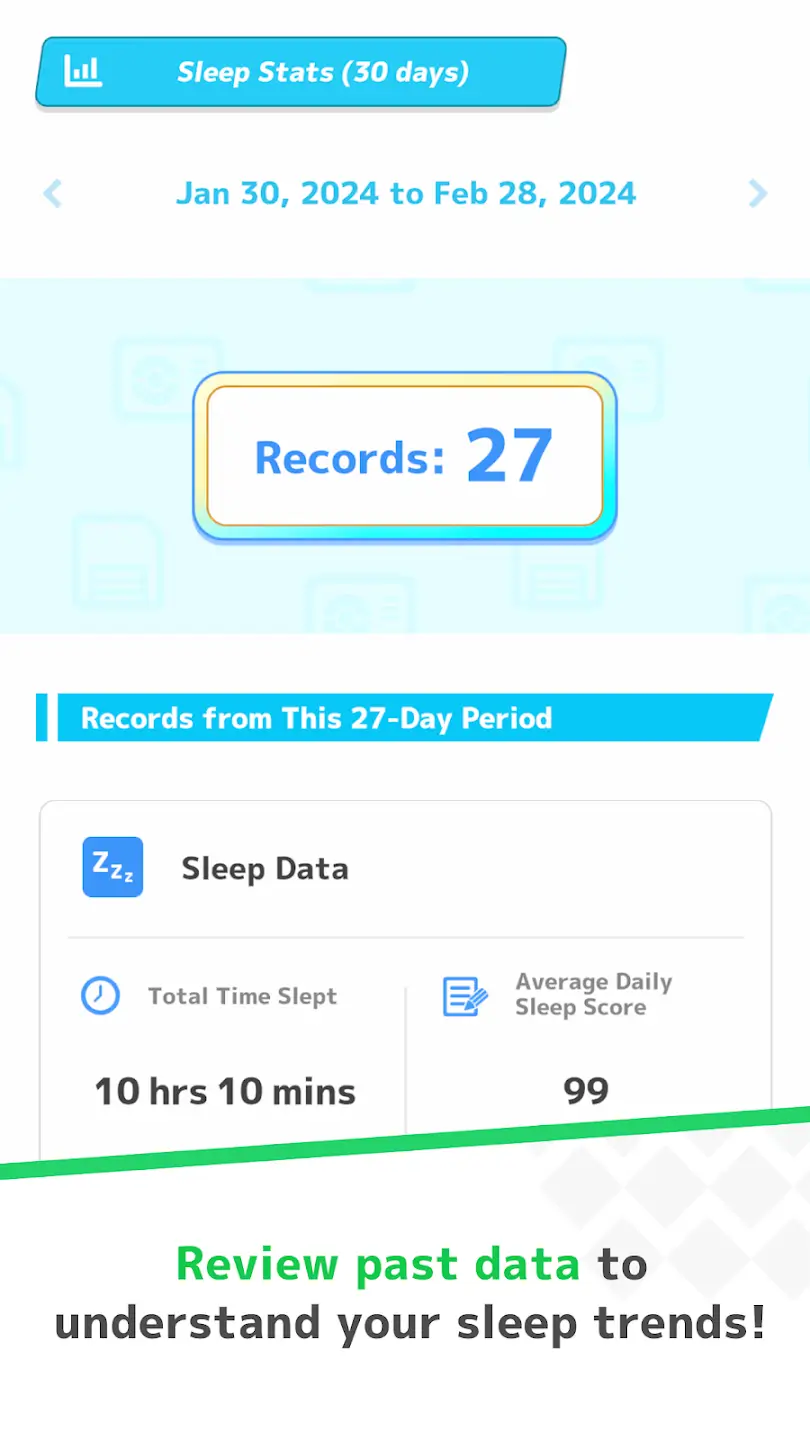The height and width of the screenshot is (1440, 810).
Task: Click the clock icon beside Total Time Slept
Action: tap(100, 996)
